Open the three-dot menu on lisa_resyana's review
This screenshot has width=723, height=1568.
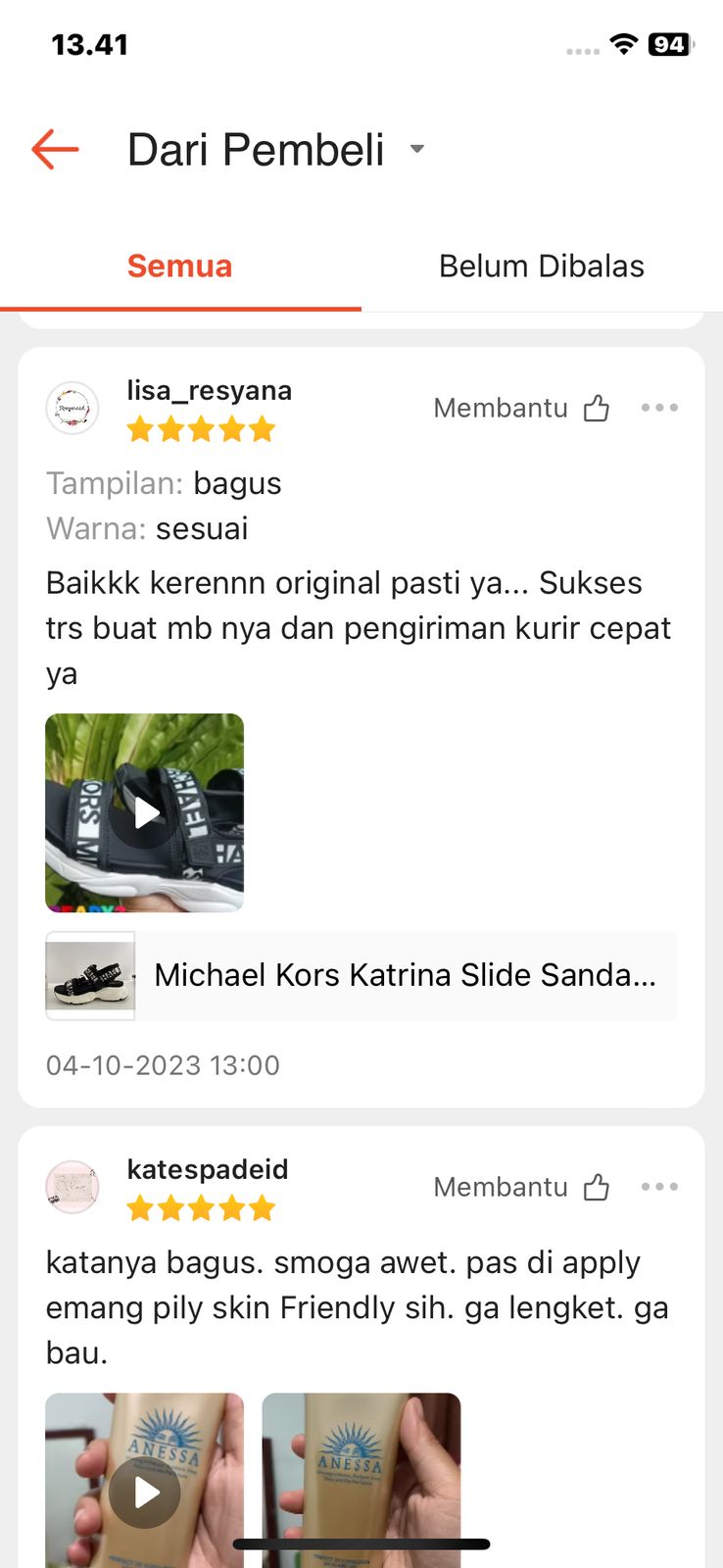click(x=660, y=408)
